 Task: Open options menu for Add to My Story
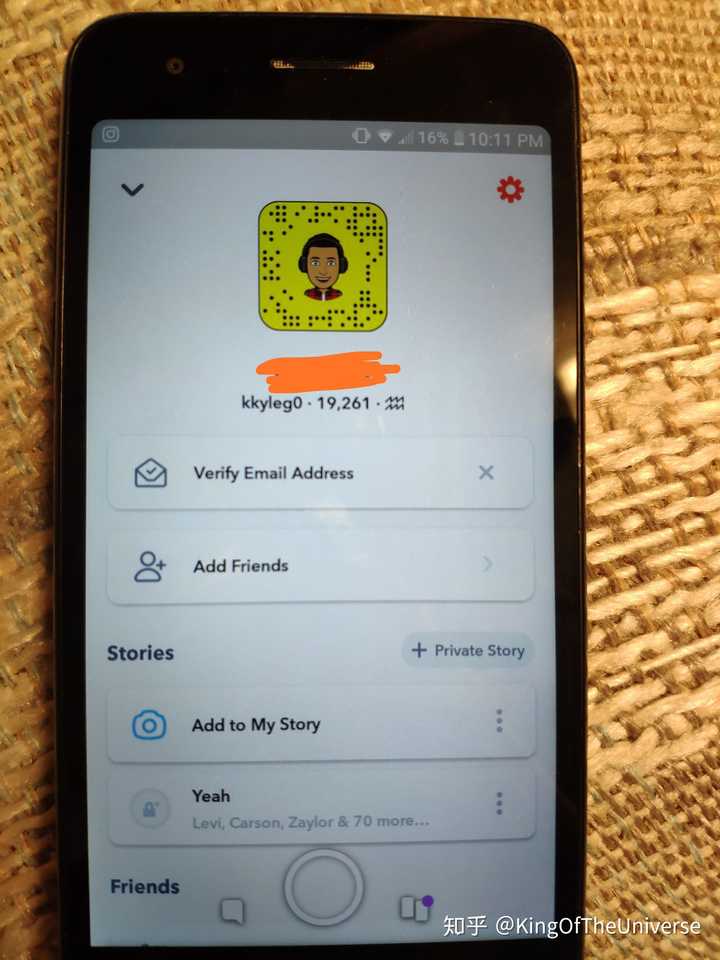tap(499, 721)
